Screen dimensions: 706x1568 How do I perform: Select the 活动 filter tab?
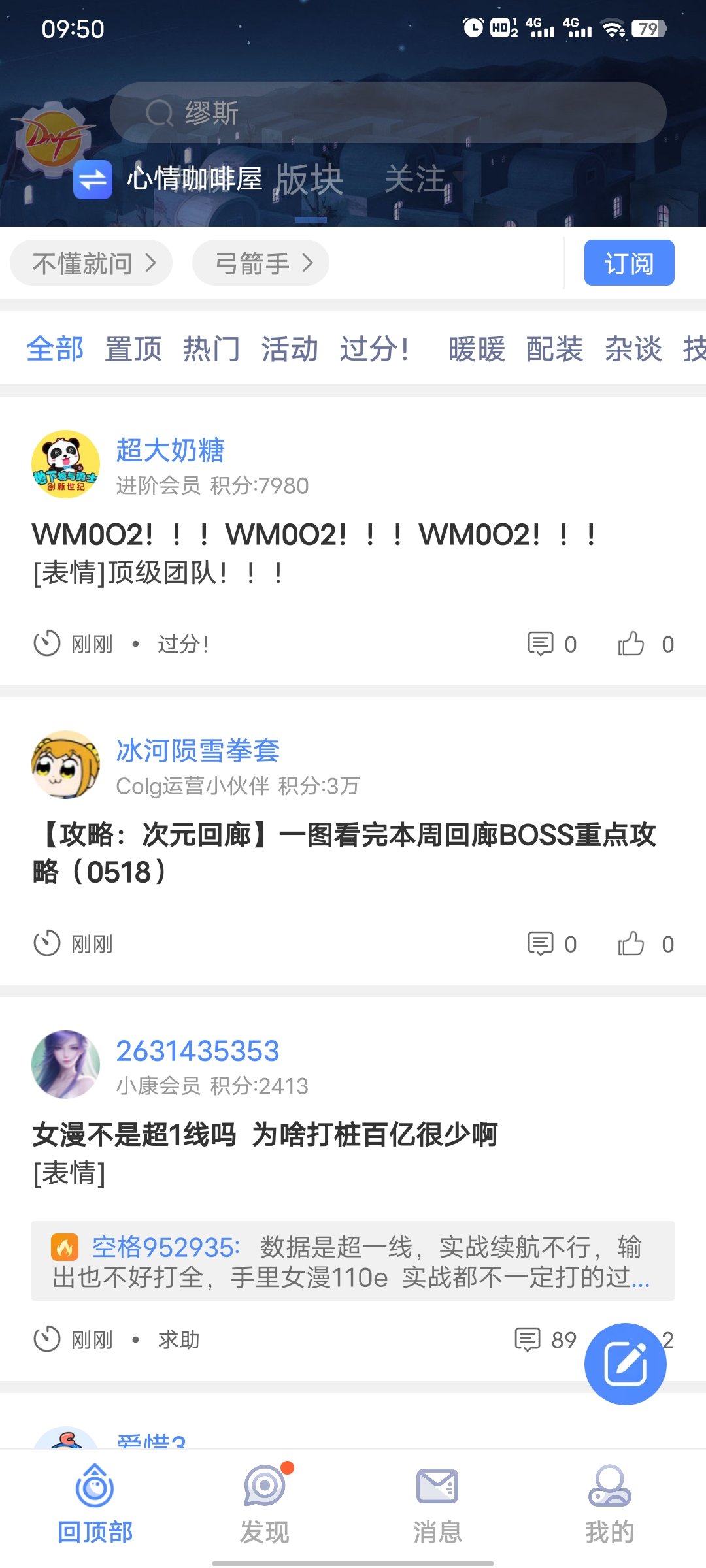click(x=290, y=348)
